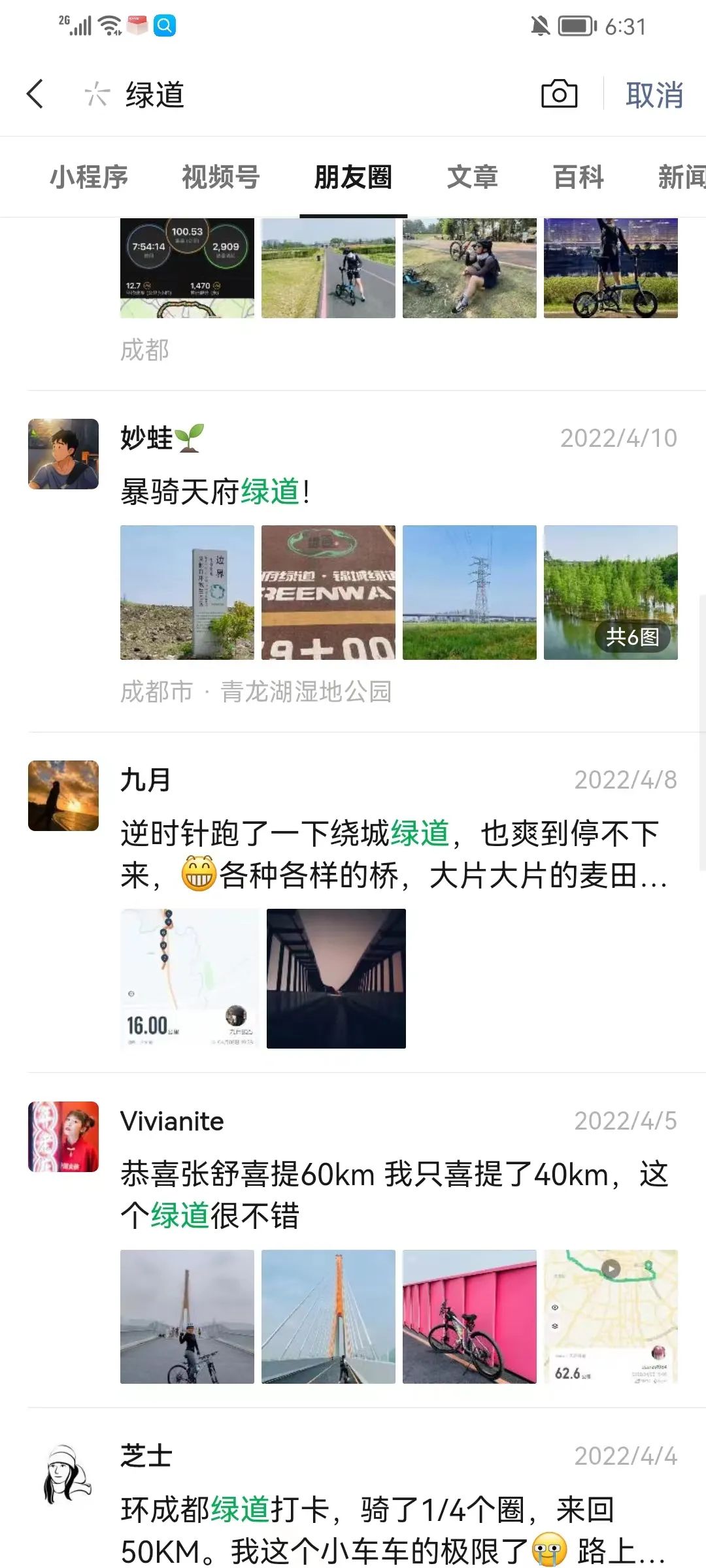The image size is (706, 1568).
Task: View 妙蛙's photo marked 共6图
Action: click(x=611, y=593)
